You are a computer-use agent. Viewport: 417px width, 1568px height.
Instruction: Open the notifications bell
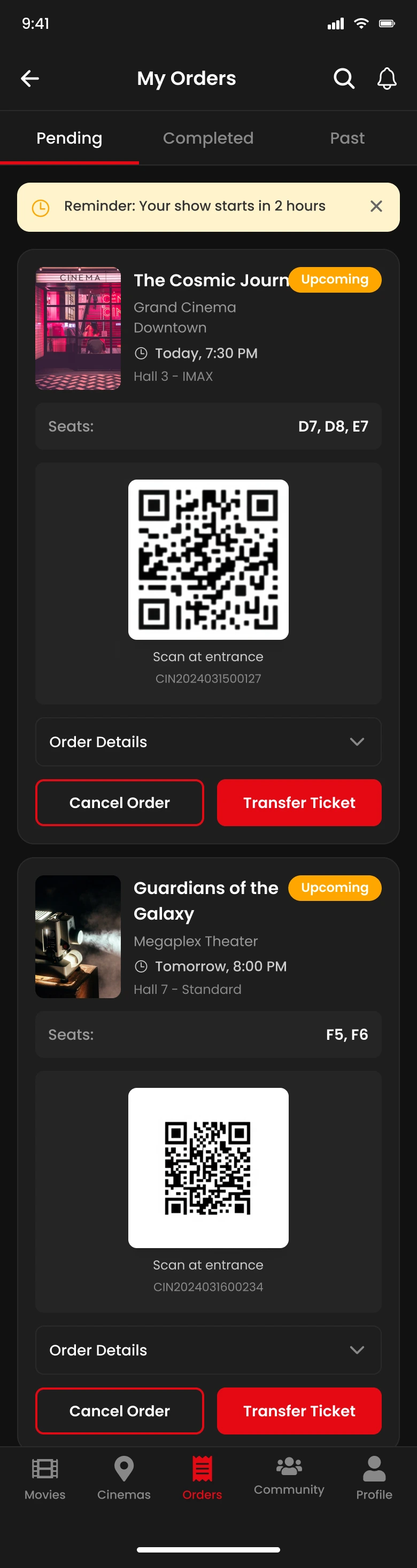387,79
